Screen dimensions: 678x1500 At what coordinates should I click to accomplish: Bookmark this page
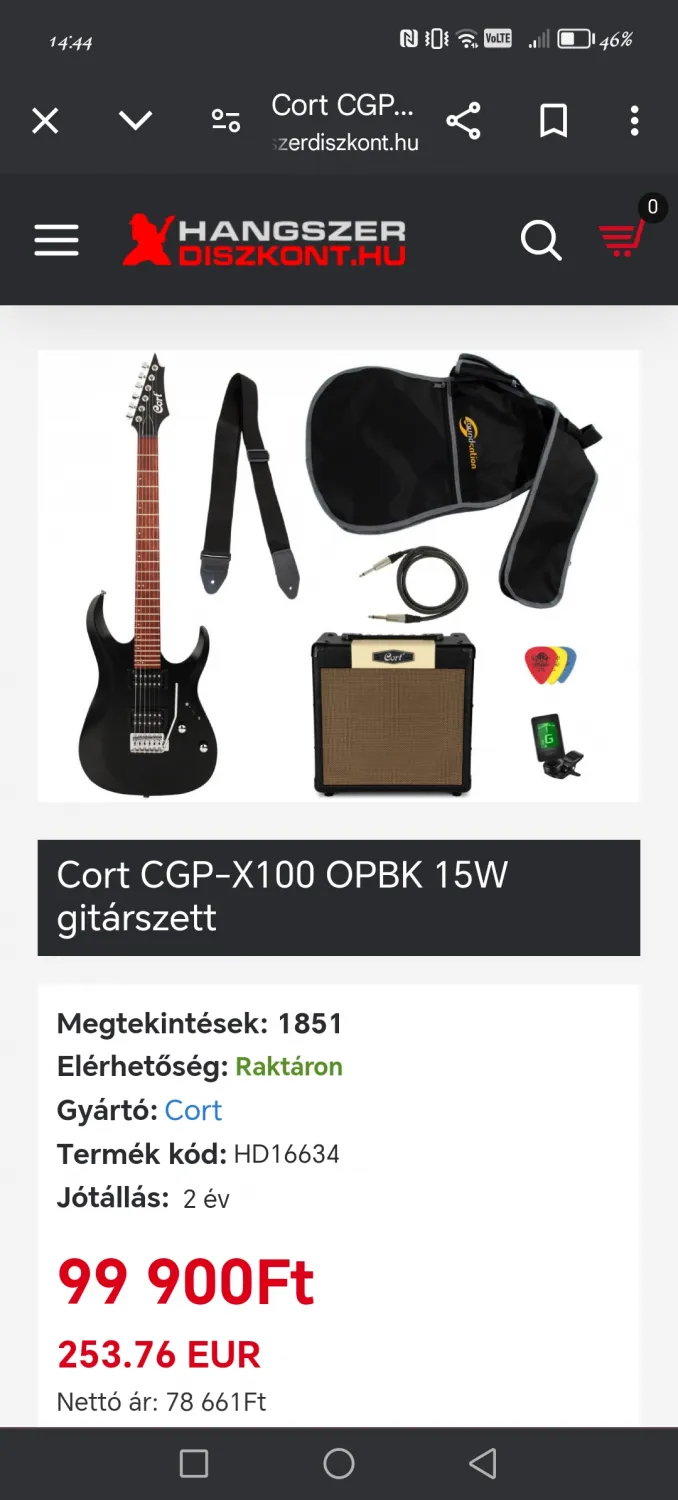[553, 122]
